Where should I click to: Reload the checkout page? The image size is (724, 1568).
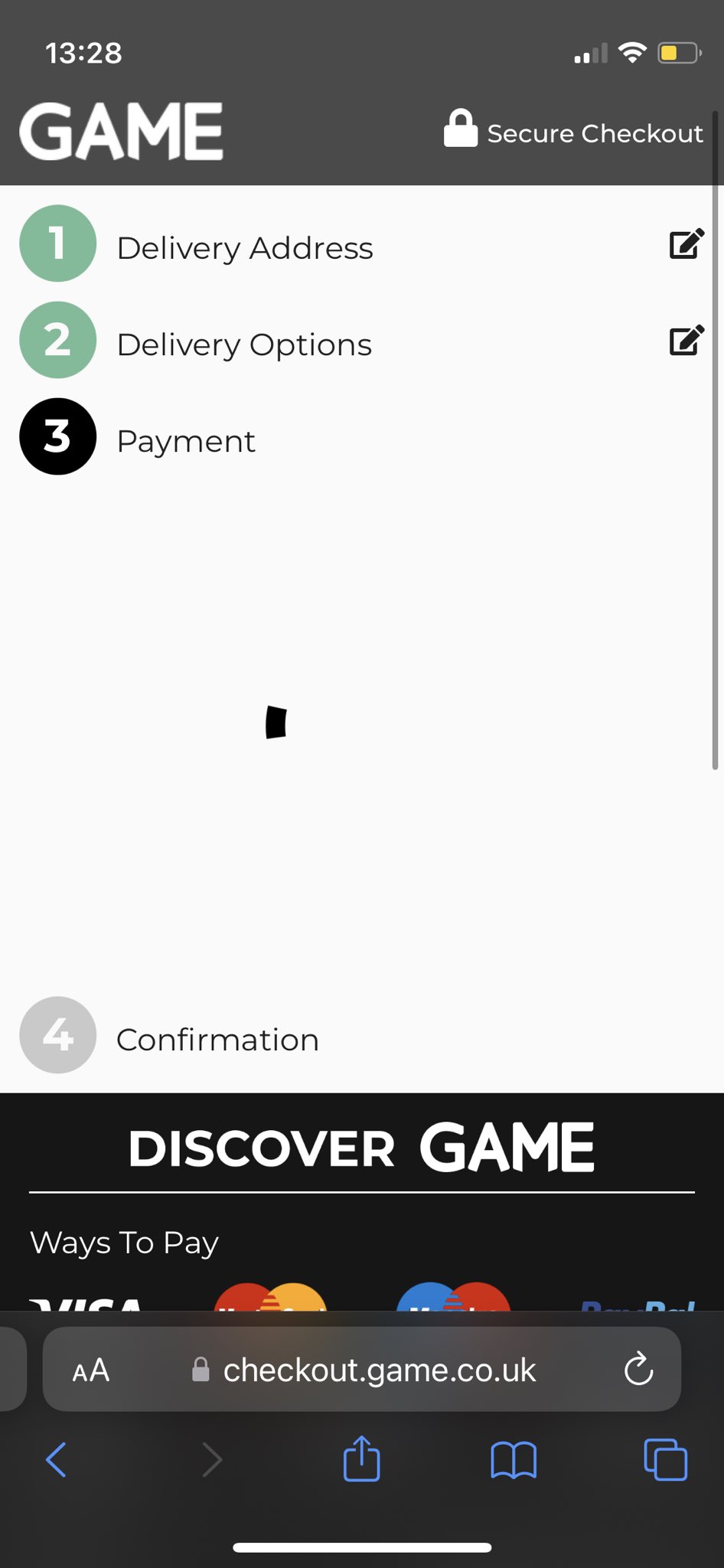[638, 1370]
